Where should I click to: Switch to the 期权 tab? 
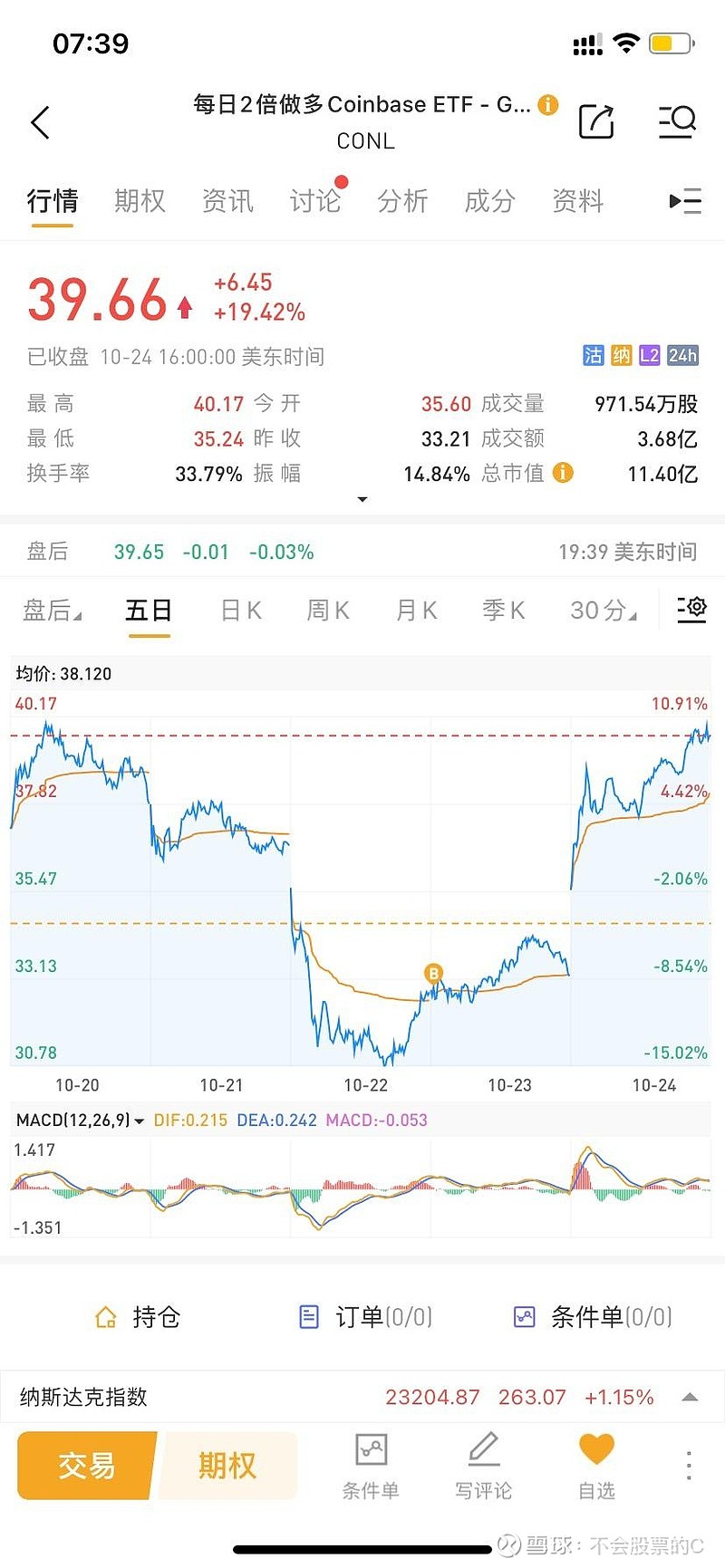click(x=140, y=201)
